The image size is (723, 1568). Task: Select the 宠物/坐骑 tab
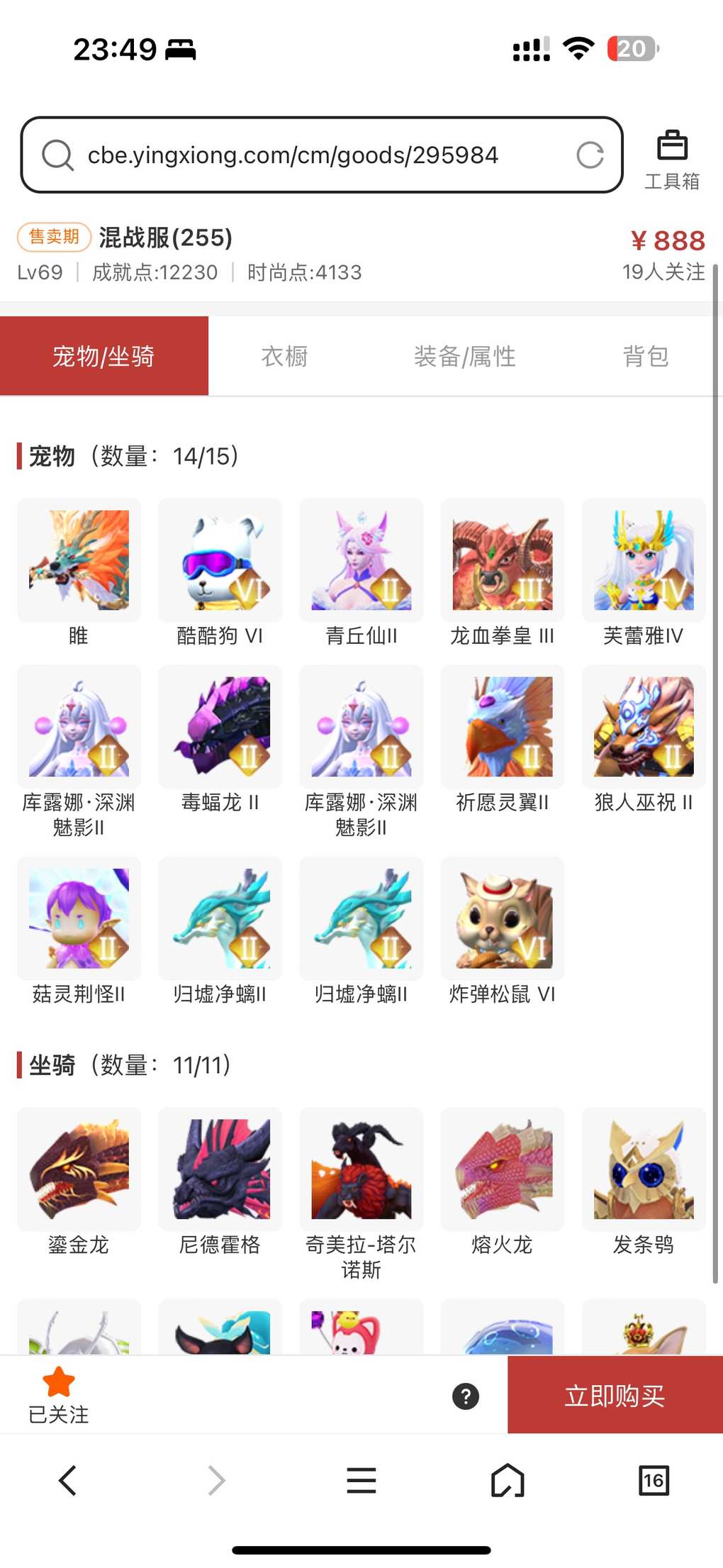click(104, 356)
